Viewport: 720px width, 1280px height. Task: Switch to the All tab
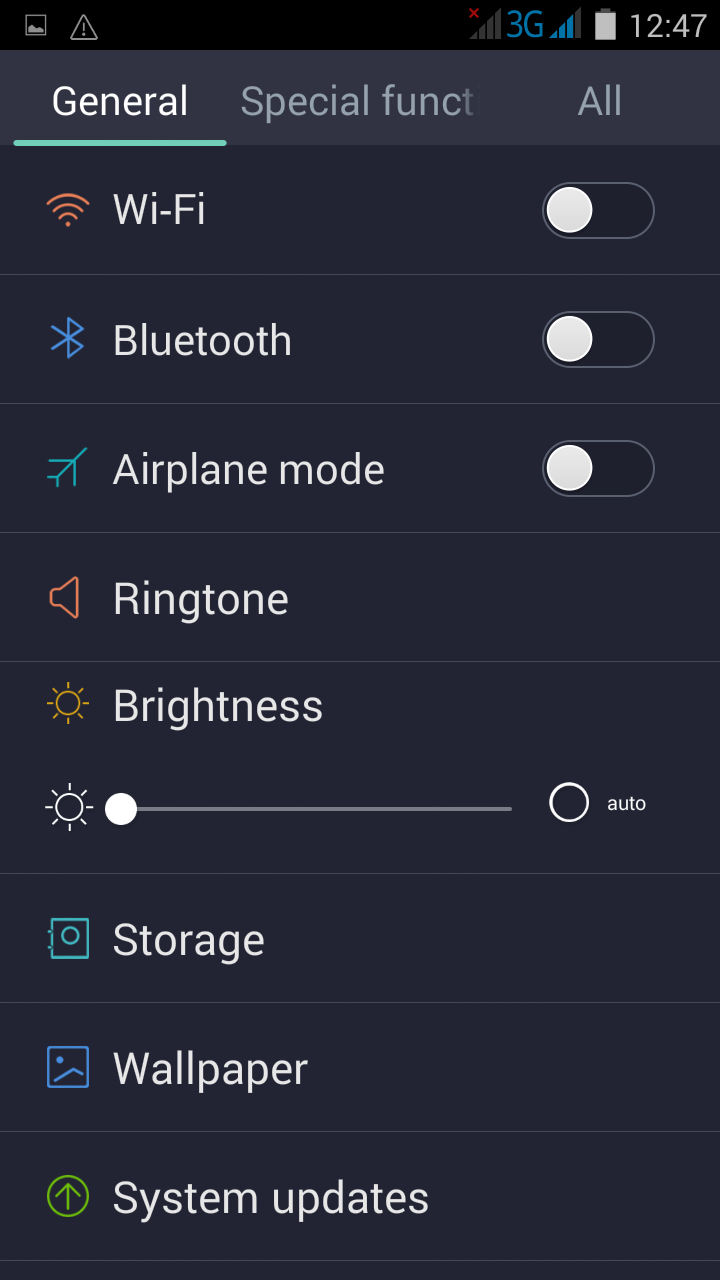[599, 102]
